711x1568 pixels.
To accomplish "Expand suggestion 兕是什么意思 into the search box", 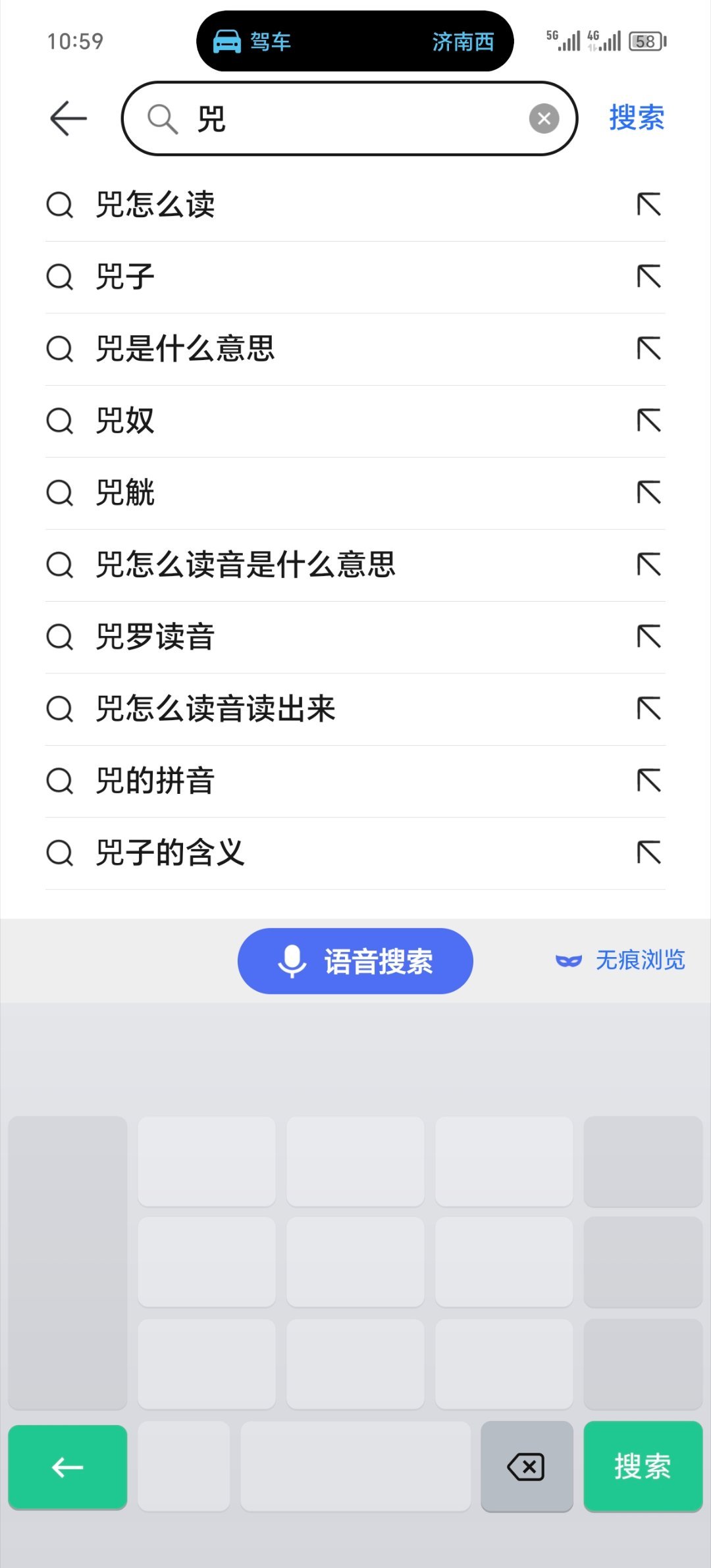I will (186, 349).
